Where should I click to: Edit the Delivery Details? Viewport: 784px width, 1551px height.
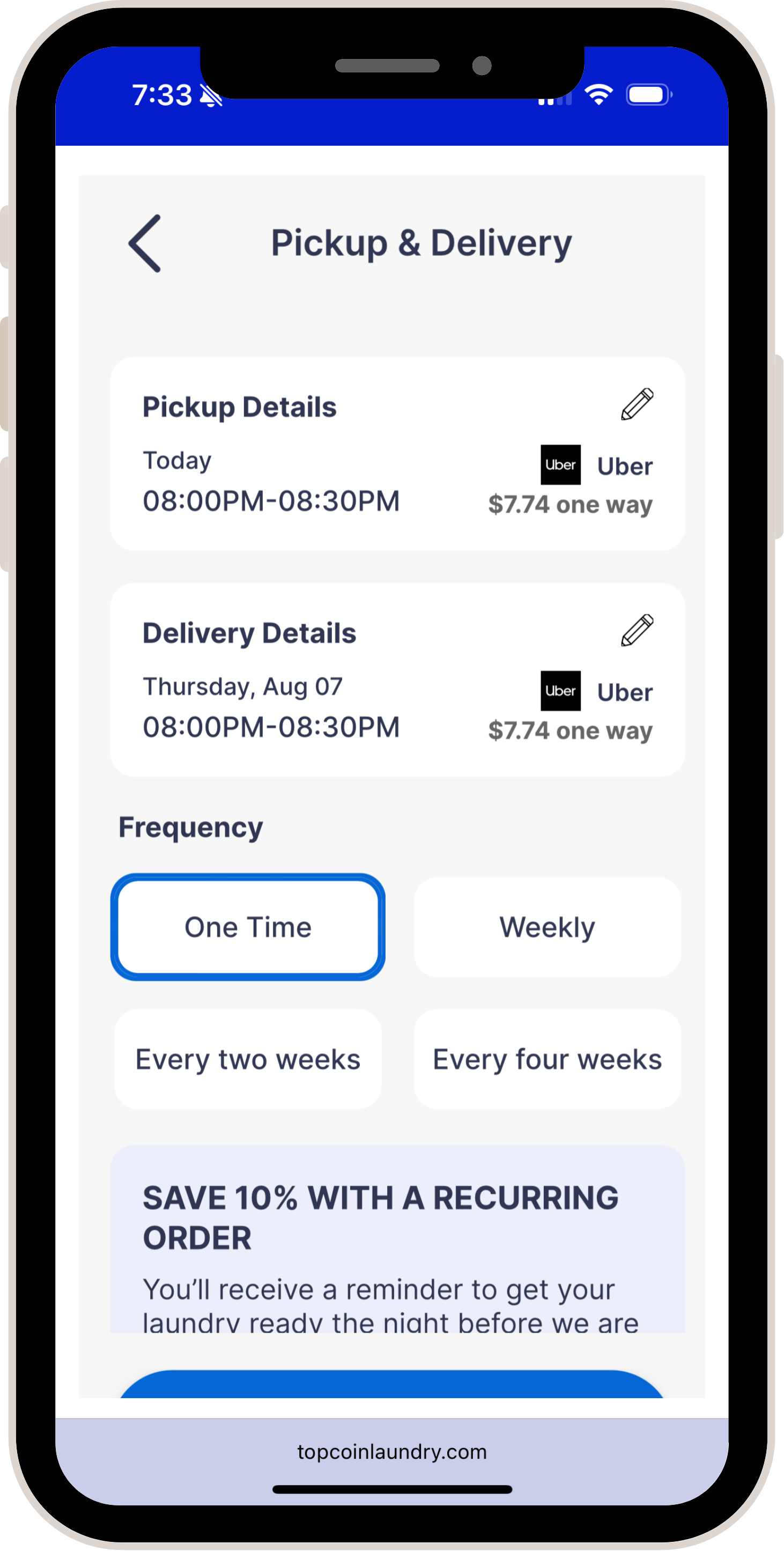[x=637, y=630]
